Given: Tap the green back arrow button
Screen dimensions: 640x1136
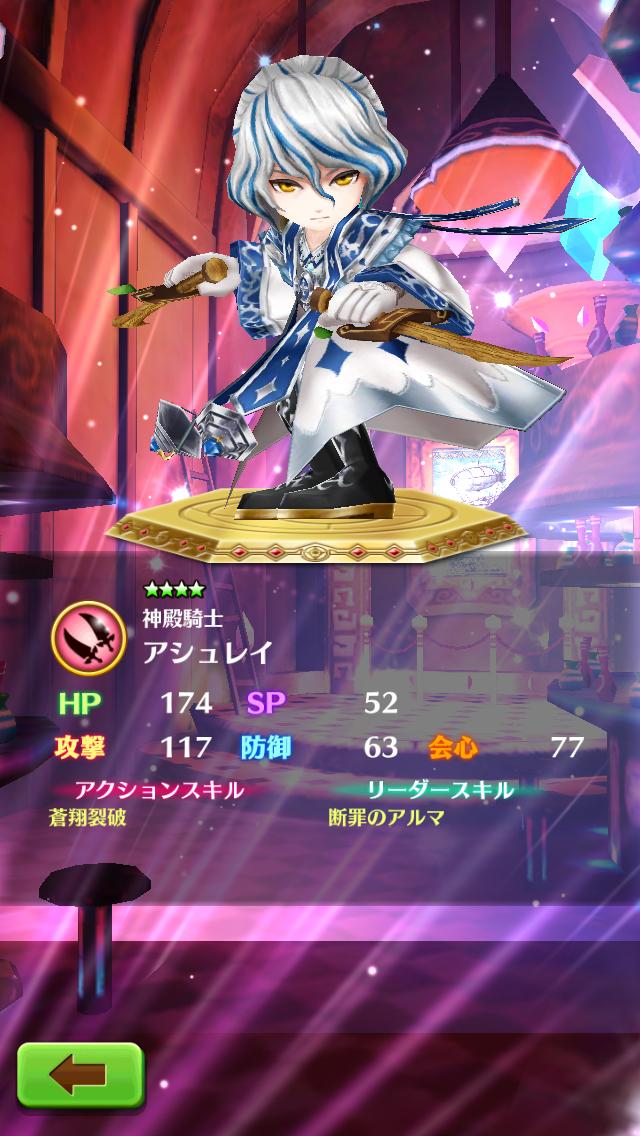Looking at the screenshot, I should 80,1075.
